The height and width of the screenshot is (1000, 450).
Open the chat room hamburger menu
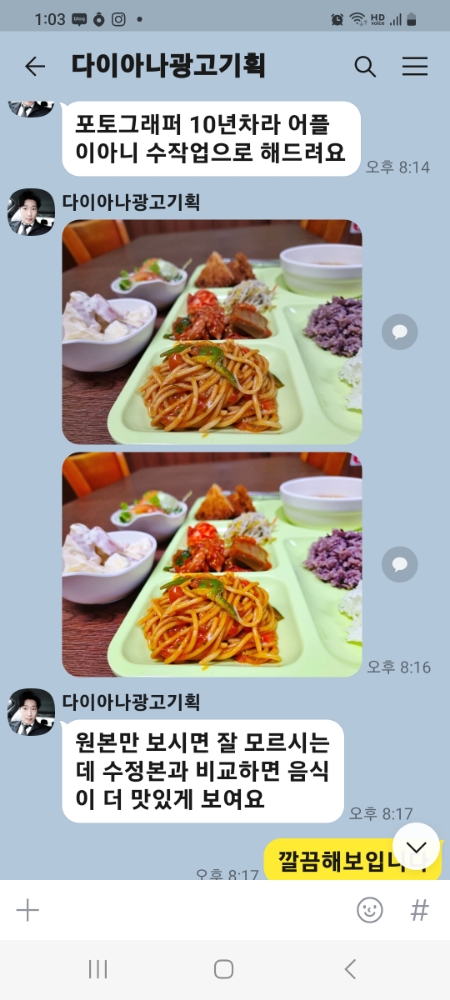415,66
